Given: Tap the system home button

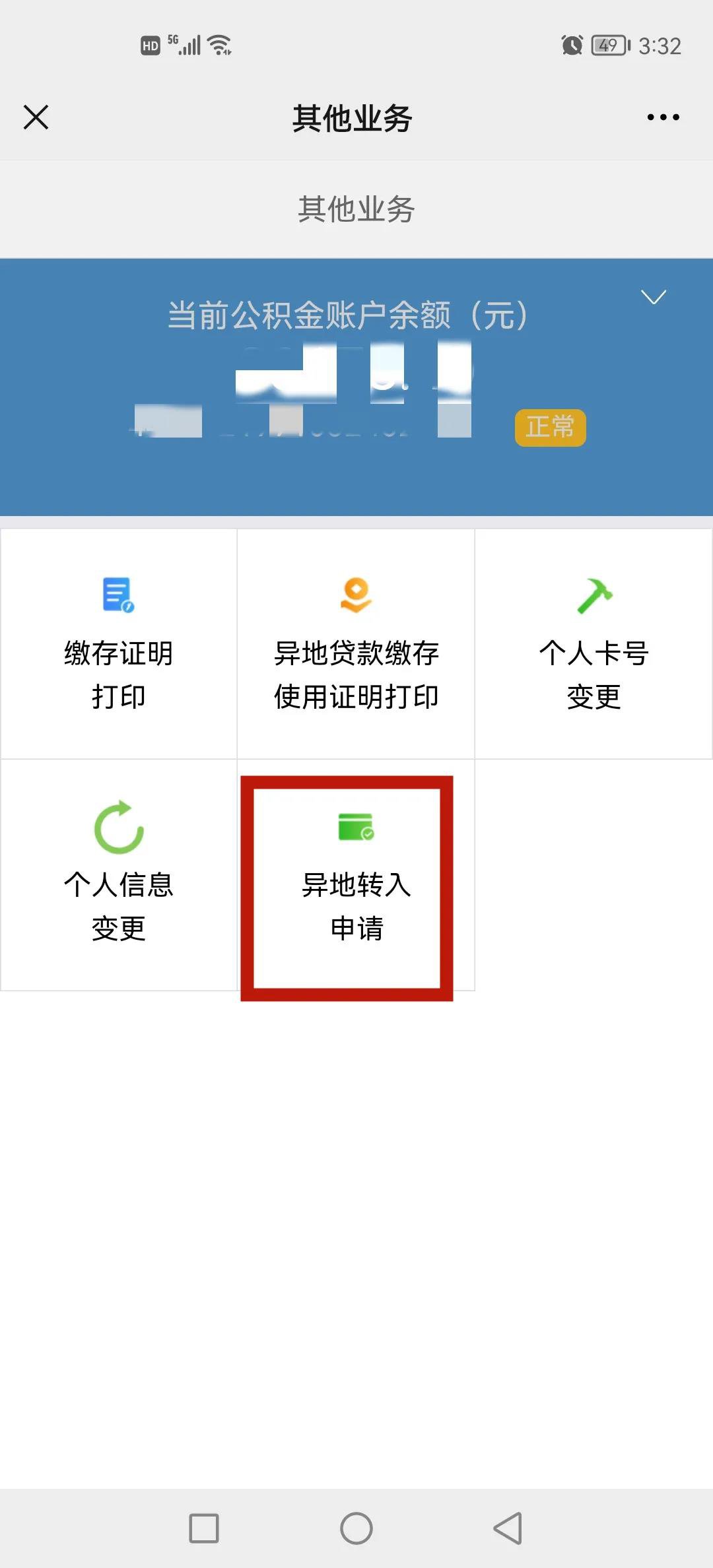Looking at the screenshot, I should coord(356,1528).
